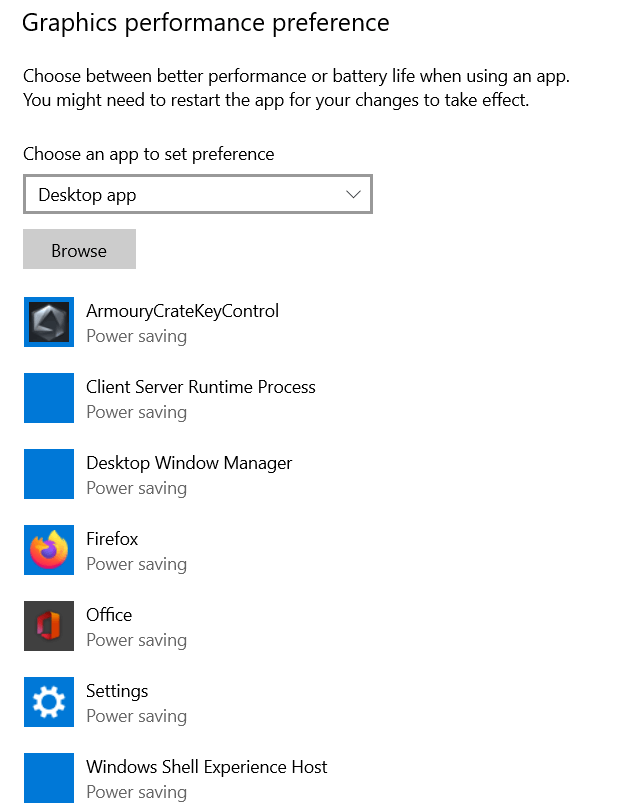
Task: Click the Browse button
Action: tap(79, 250)
